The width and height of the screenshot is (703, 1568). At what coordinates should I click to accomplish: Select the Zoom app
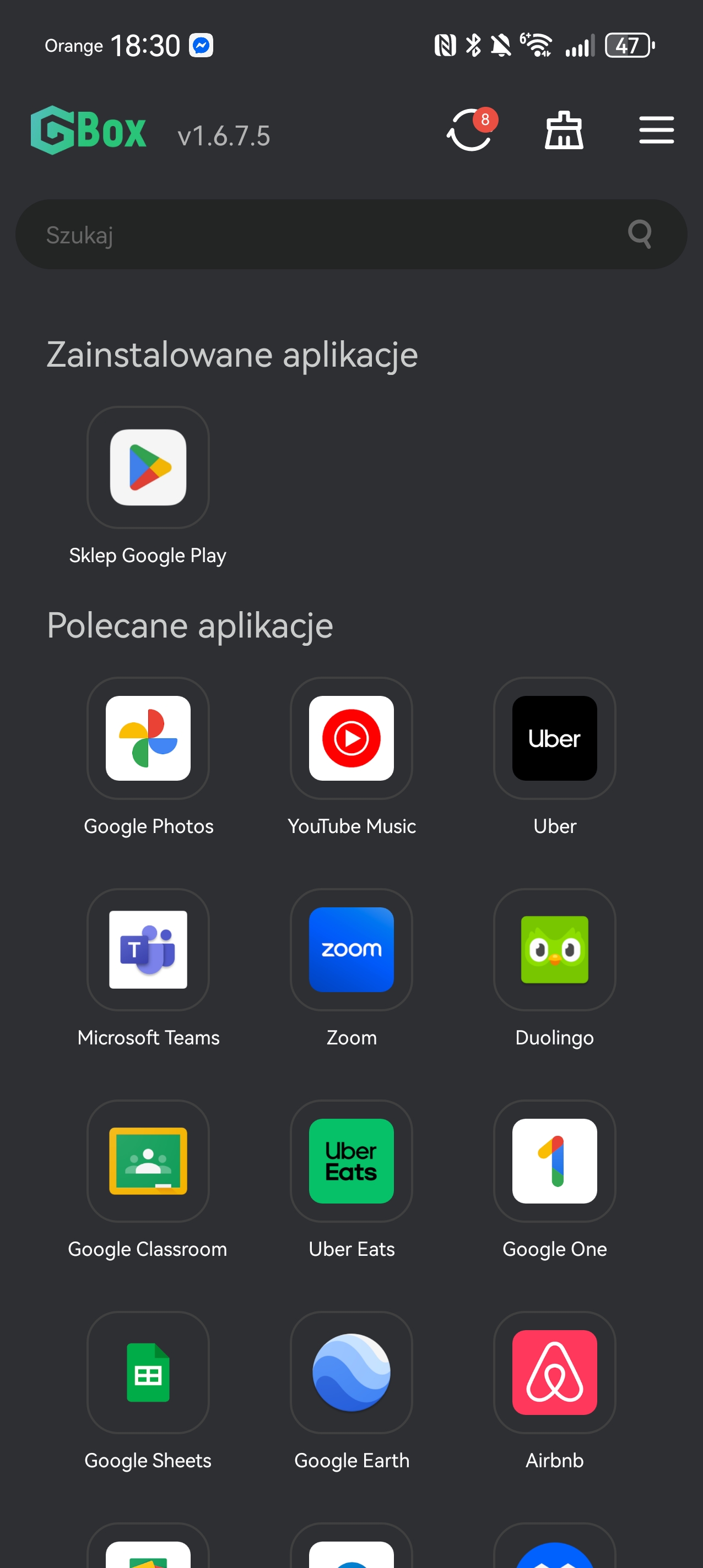tap(351, 949)
